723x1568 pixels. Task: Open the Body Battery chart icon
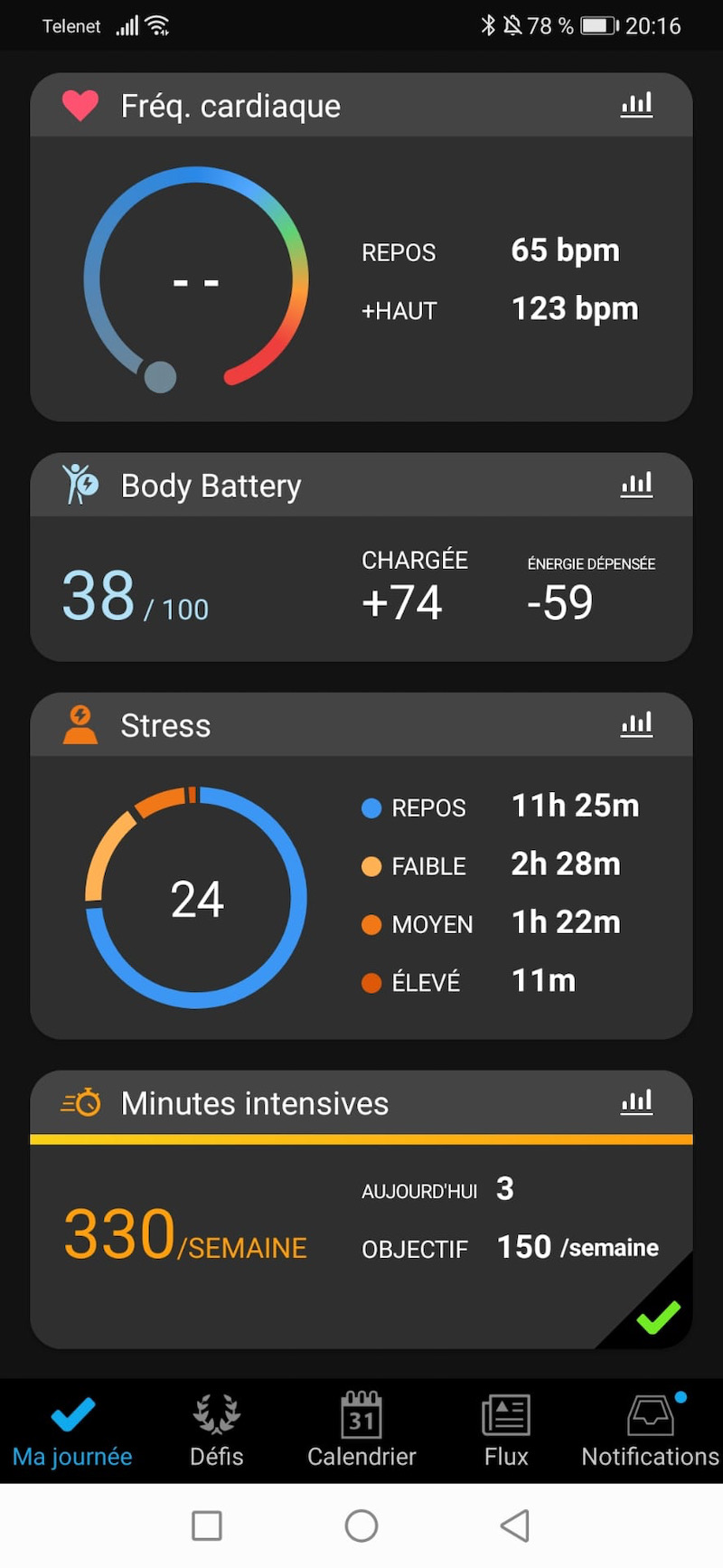pos(636,485)
